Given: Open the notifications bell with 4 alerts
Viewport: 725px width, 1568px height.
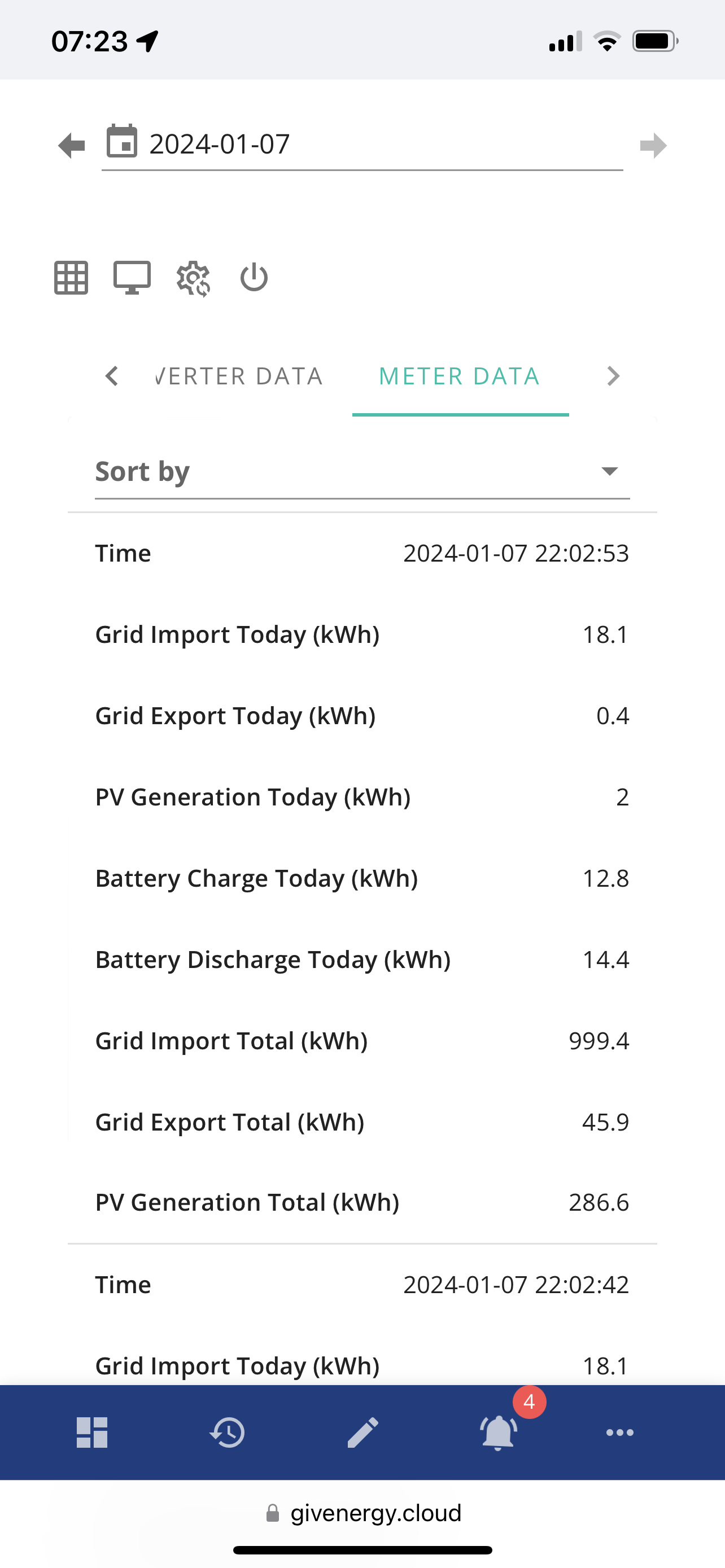Looking at the screenshot, I should pyautogui.click(x=499, y=1433).
